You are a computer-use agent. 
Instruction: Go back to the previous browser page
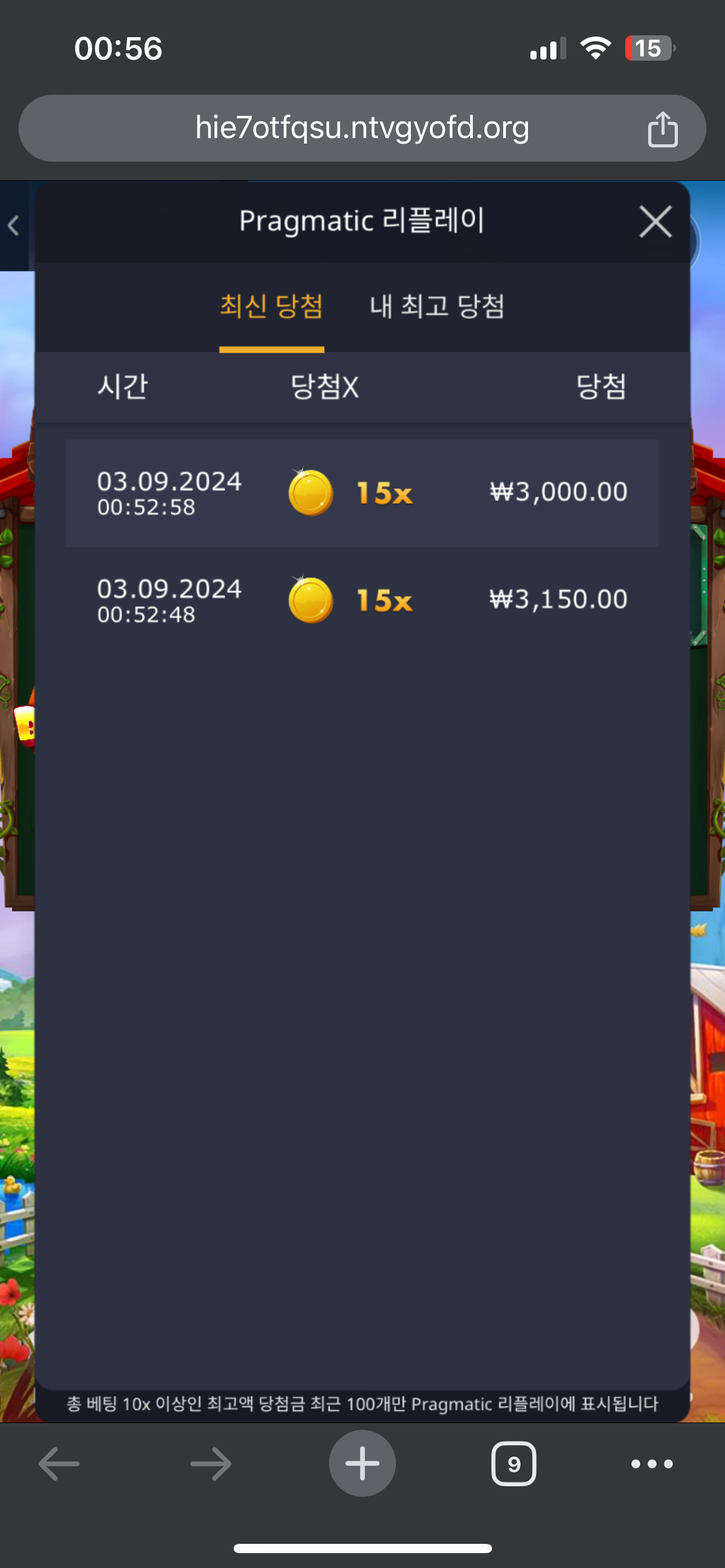[59, 1463]
